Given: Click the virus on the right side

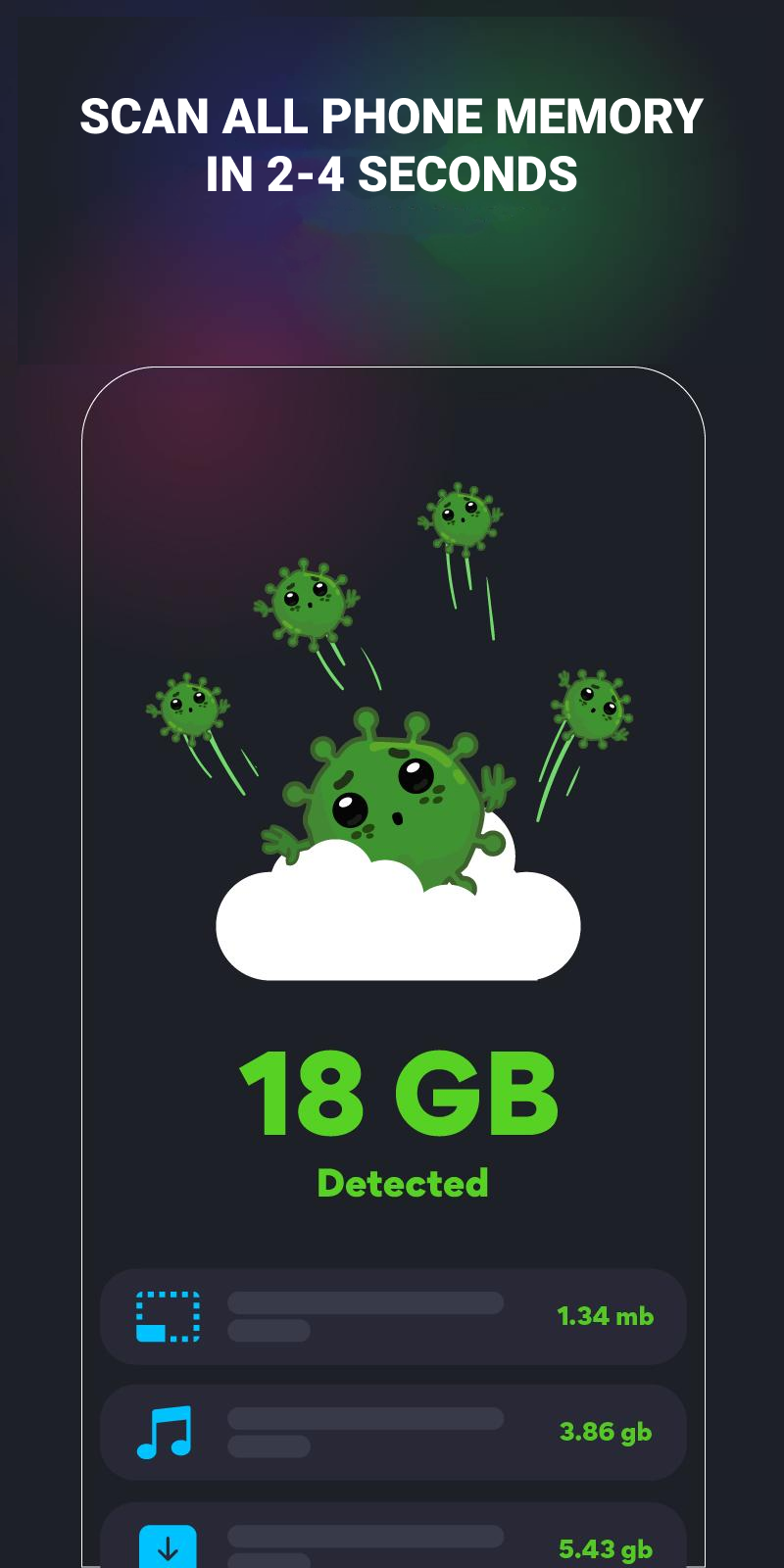Looking at the screenshot, I should (593, 710).
